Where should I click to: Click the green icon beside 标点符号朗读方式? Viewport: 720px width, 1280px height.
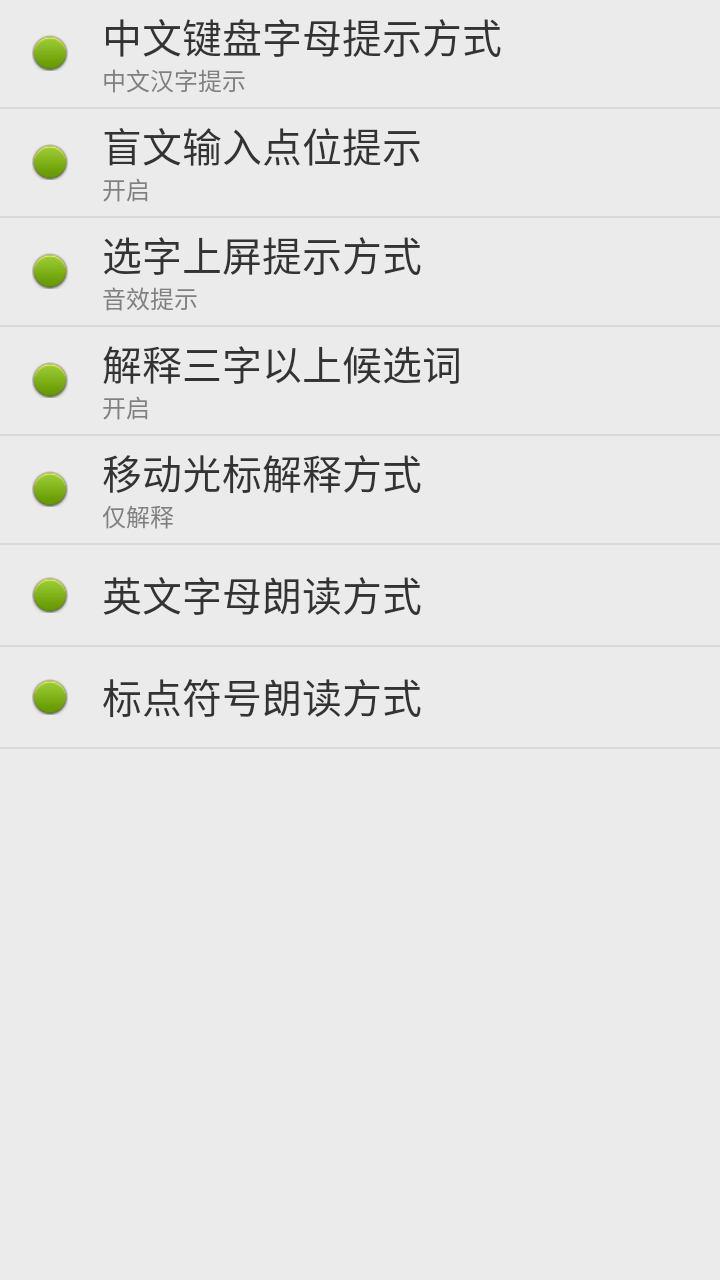pyautogui.click(x=47, y=697)
